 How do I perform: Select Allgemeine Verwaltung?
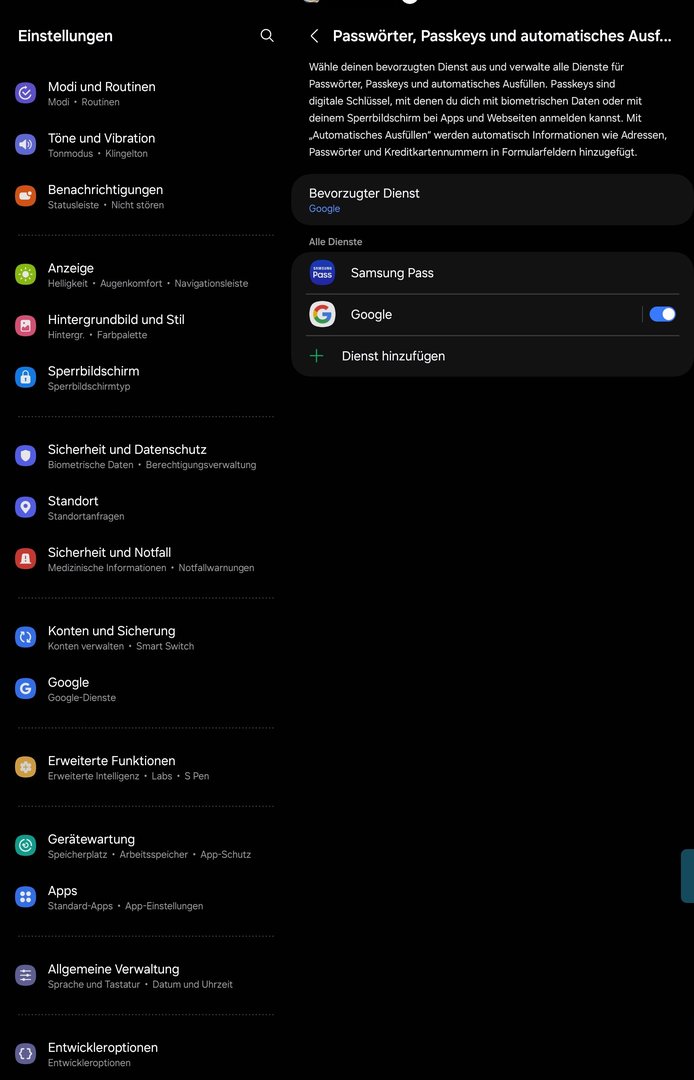(145, 976)
